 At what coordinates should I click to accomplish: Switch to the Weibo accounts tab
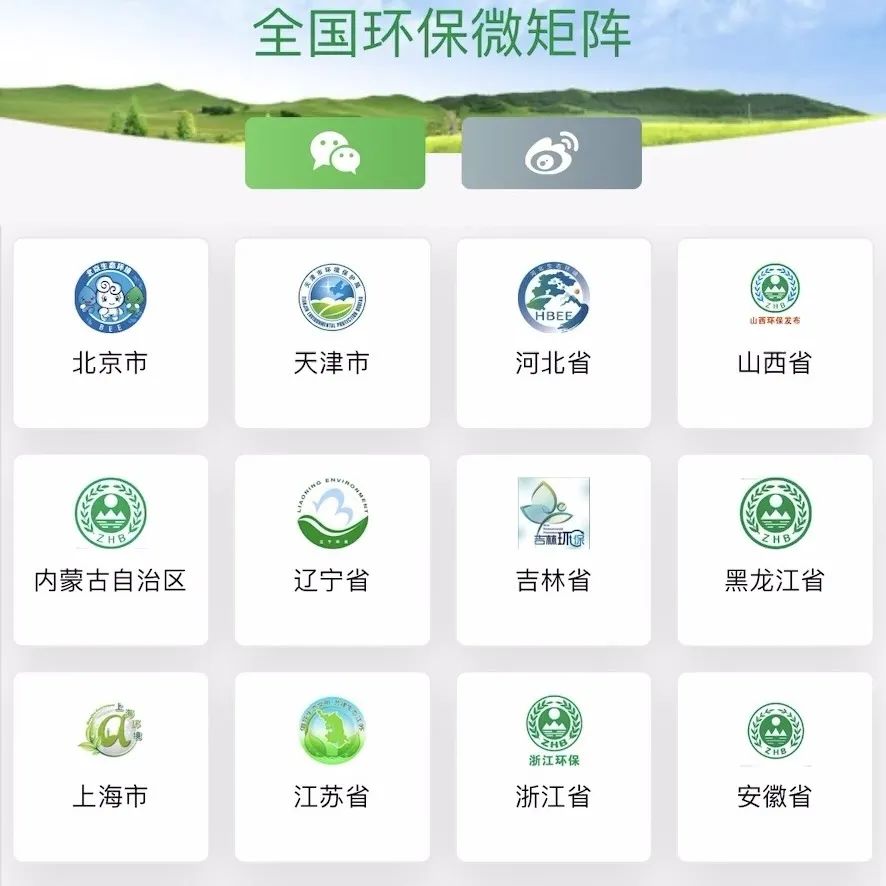(x=551, y=153)
